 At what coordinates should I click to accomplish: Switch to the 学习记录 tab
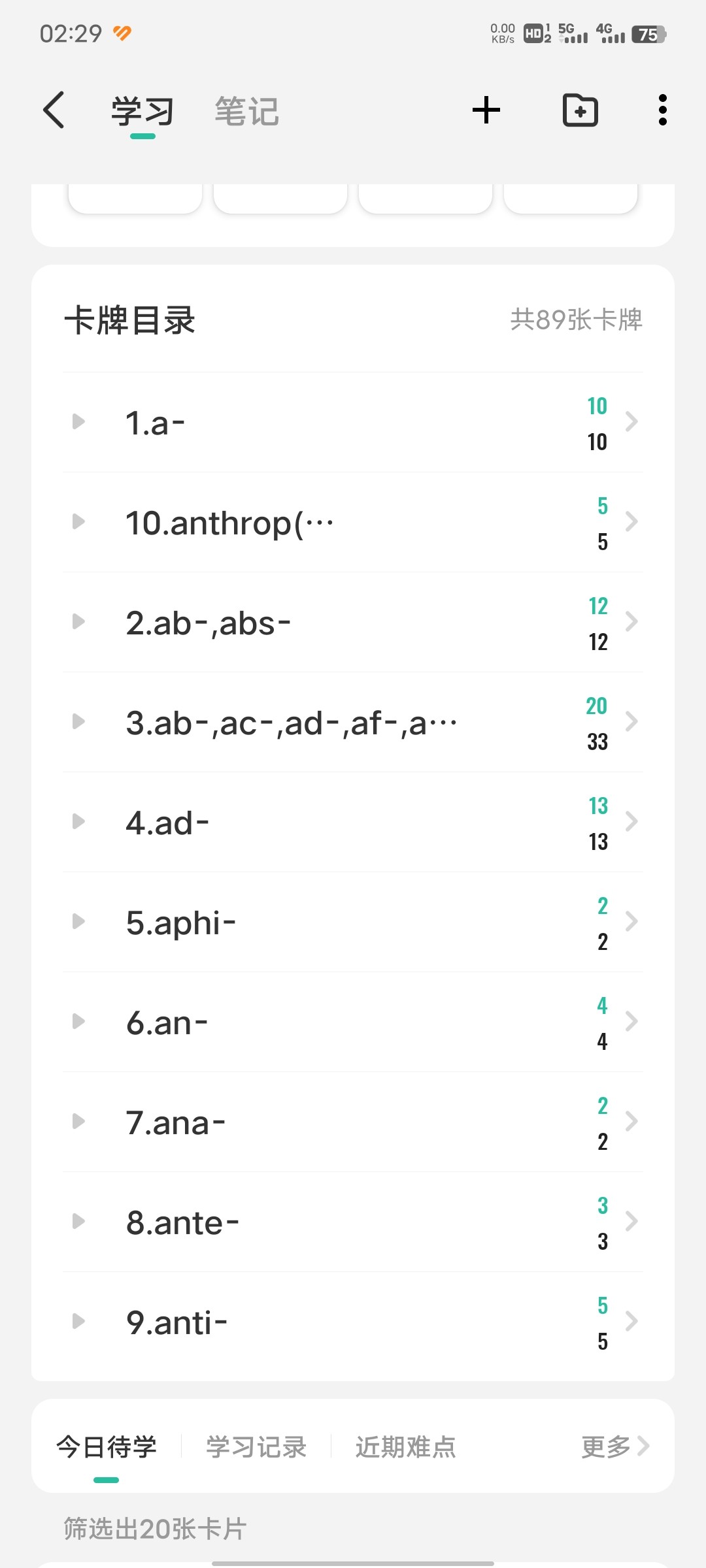pos(256,1446)
